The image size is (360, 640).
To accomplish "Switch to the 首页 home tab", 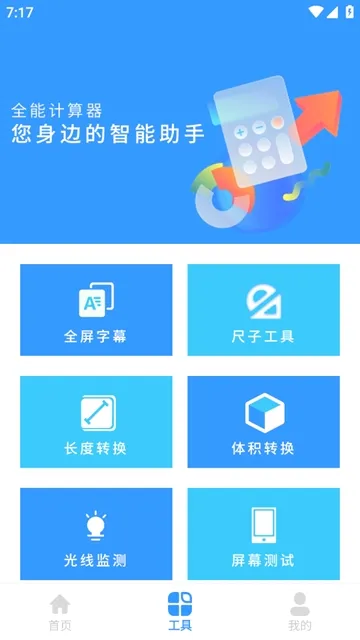I will point(60,612).
